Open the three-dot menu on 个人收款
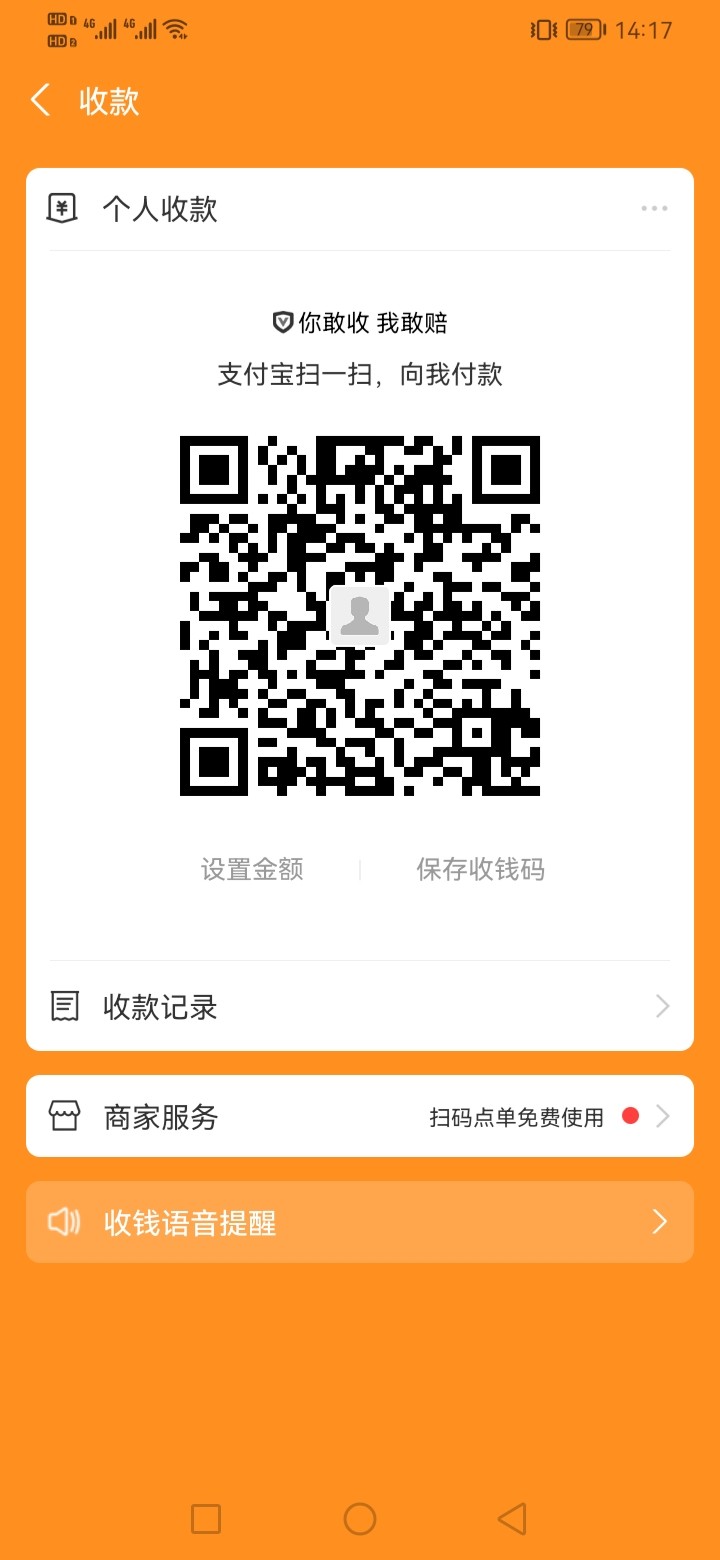This screenshot has width=720, height=1560. (x=654, y=208)
